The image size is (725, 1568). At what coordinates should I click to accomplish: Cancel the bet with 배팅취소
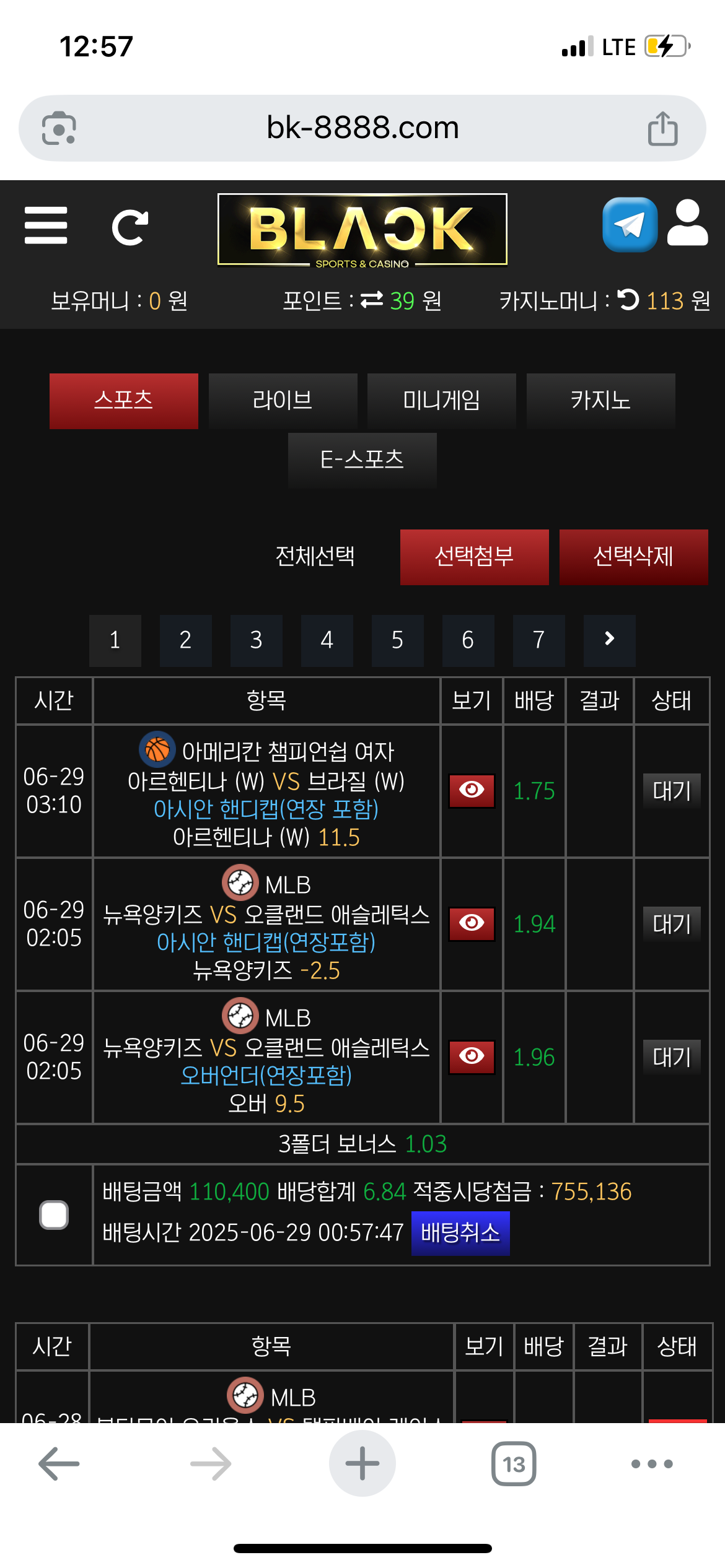point(460,1233)
